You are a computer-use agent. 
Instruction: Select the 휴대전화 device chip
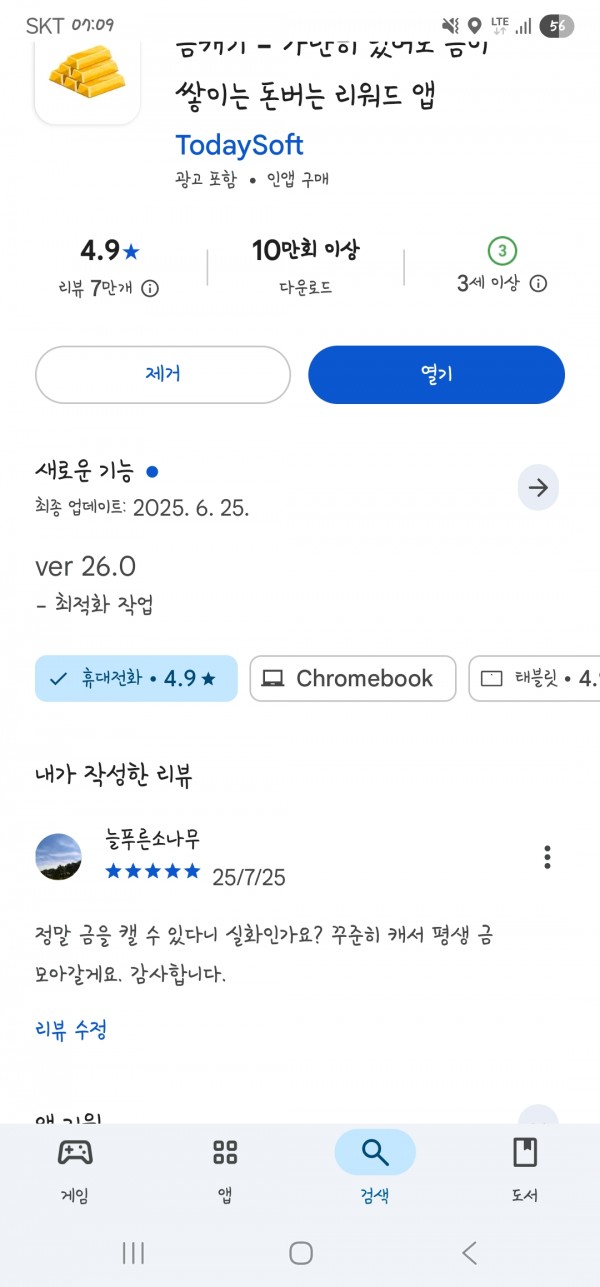(136, 678)
